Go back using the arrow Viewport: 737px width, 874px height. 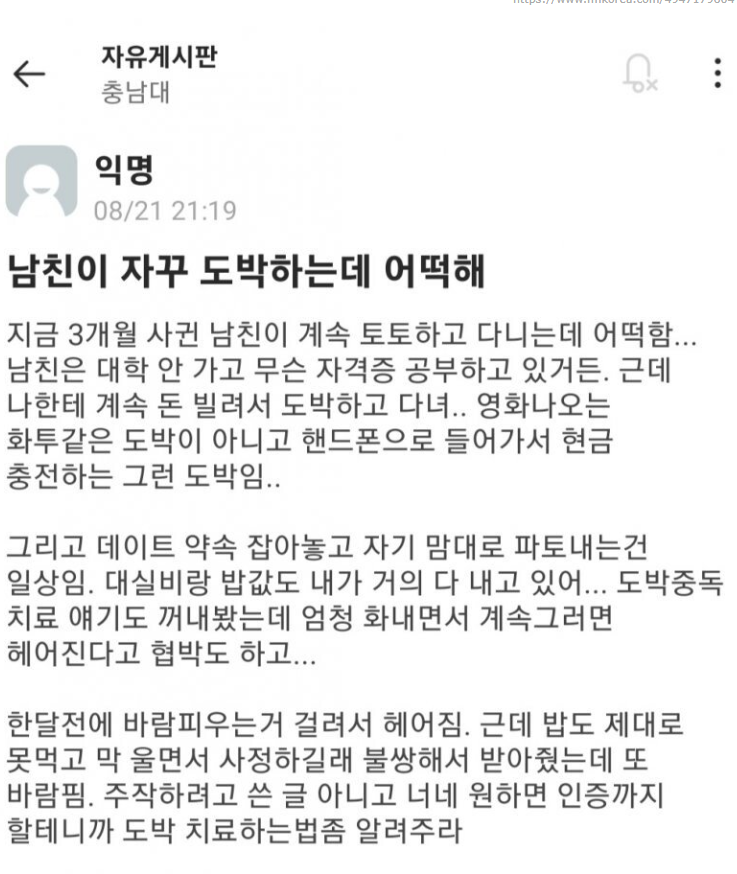[29, 74]
